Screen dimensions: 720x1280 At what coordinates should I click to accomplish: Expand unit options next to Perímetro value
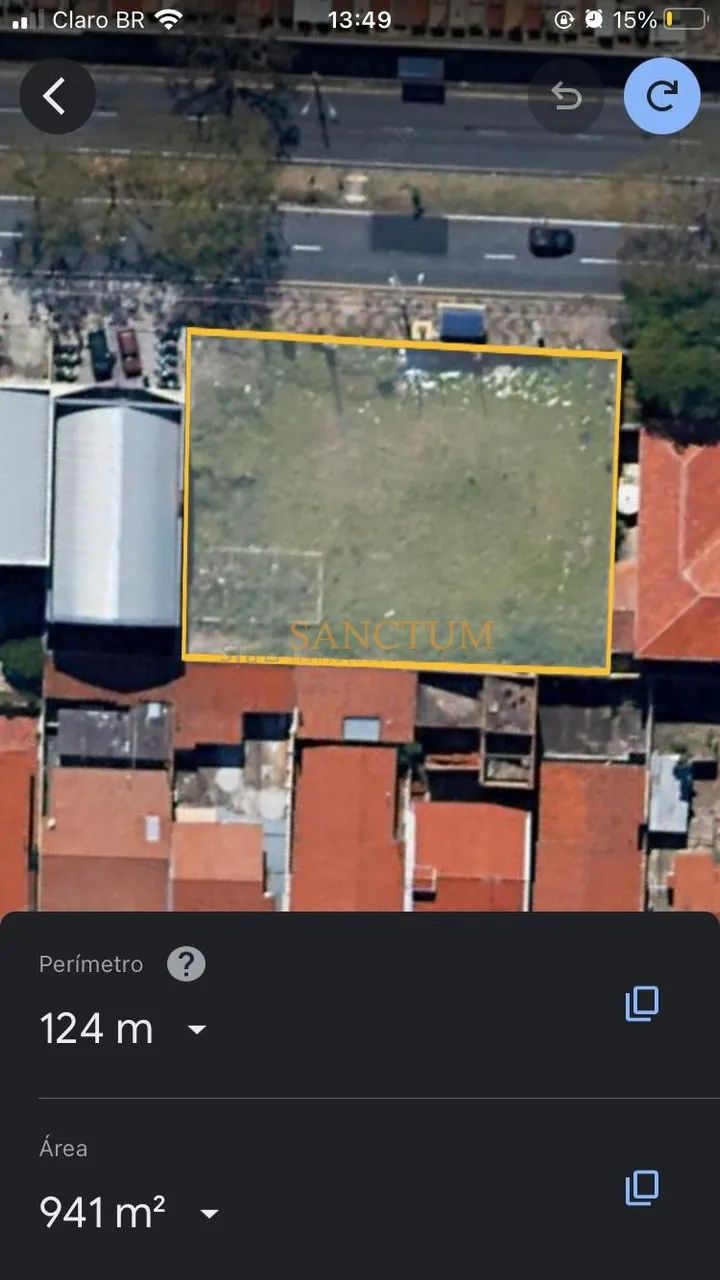point(196,1030)
